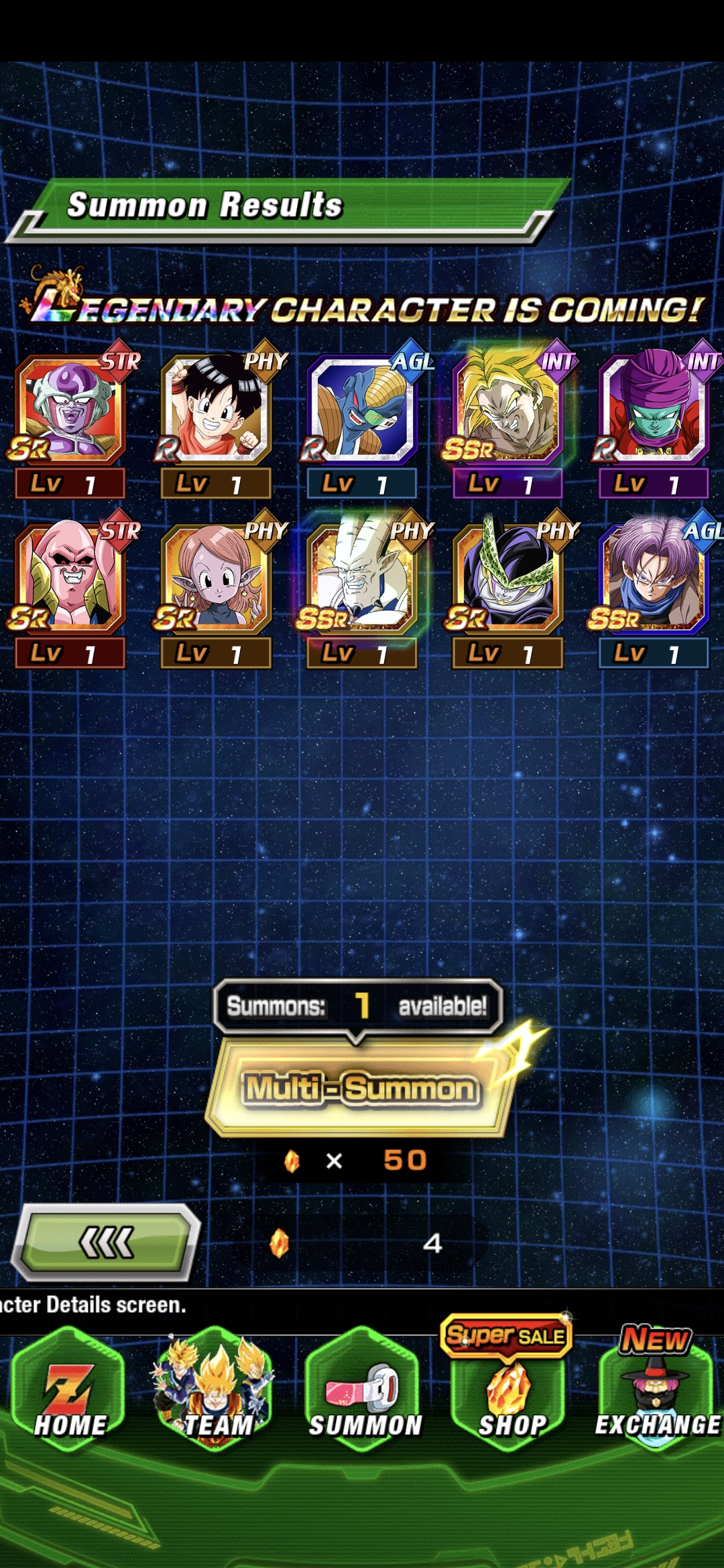
Task: Tap the Multi-Summon button
Action: (x=361, y=1088)
